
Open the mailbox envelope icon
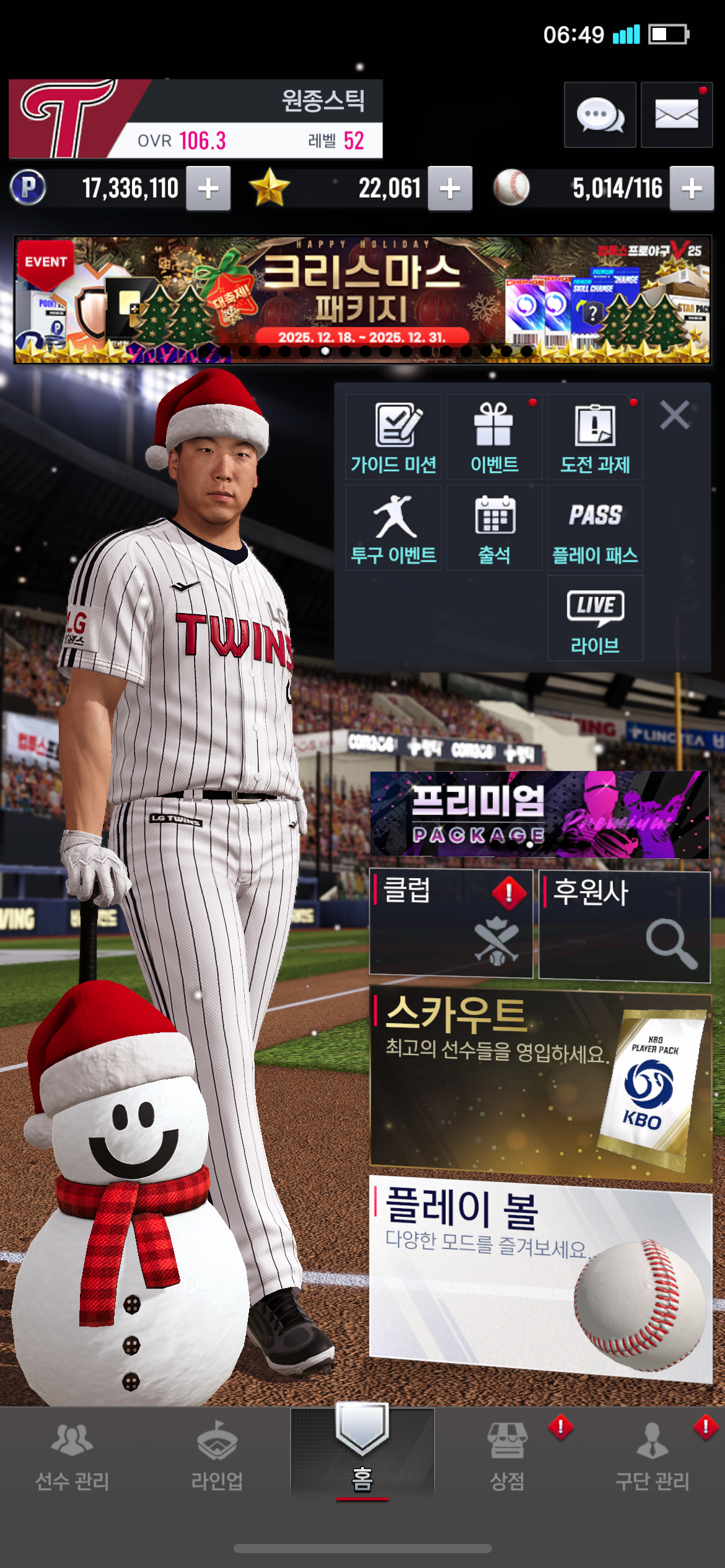(676, 115)
